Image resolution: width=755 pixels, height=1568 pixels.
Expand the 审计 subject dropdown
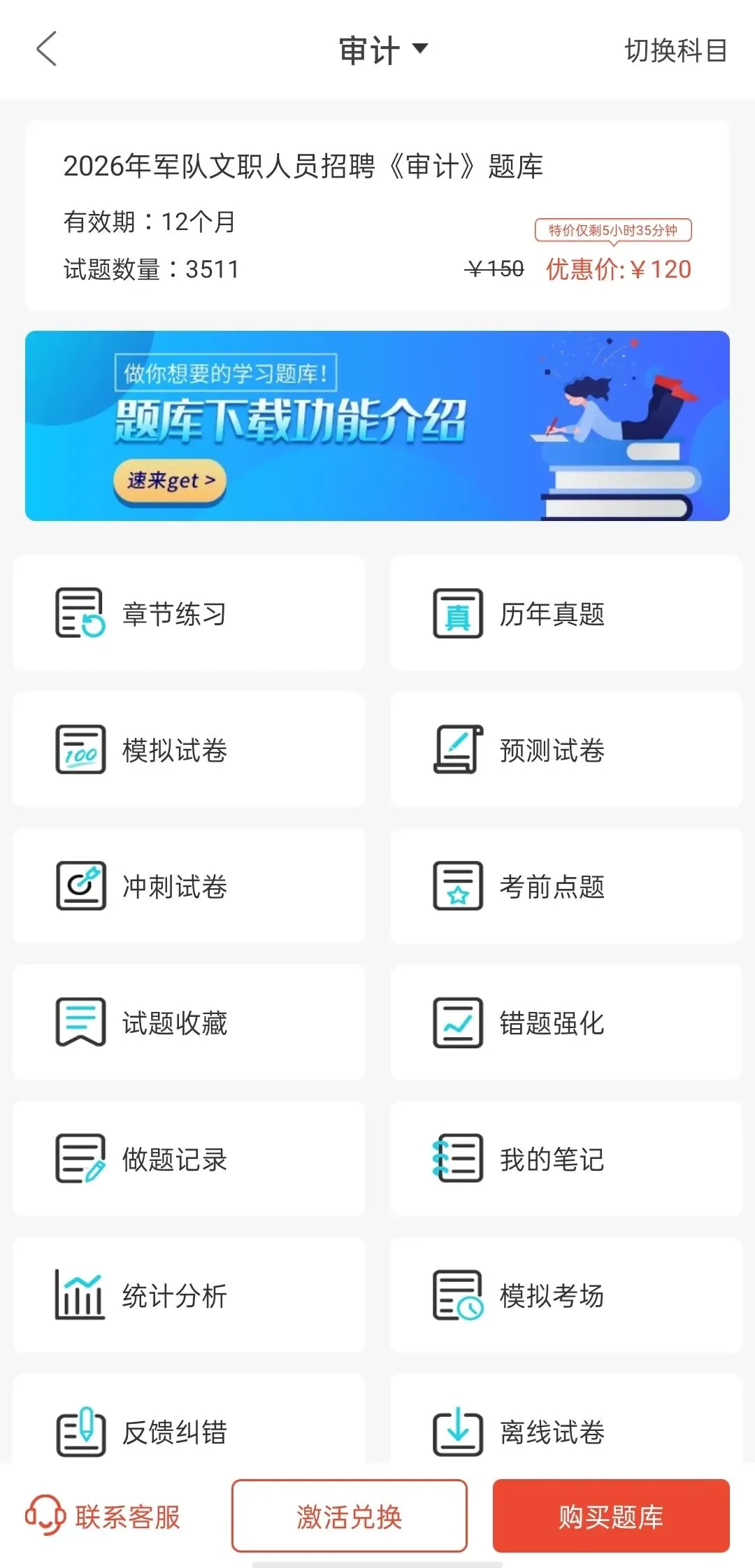(383, 50)
